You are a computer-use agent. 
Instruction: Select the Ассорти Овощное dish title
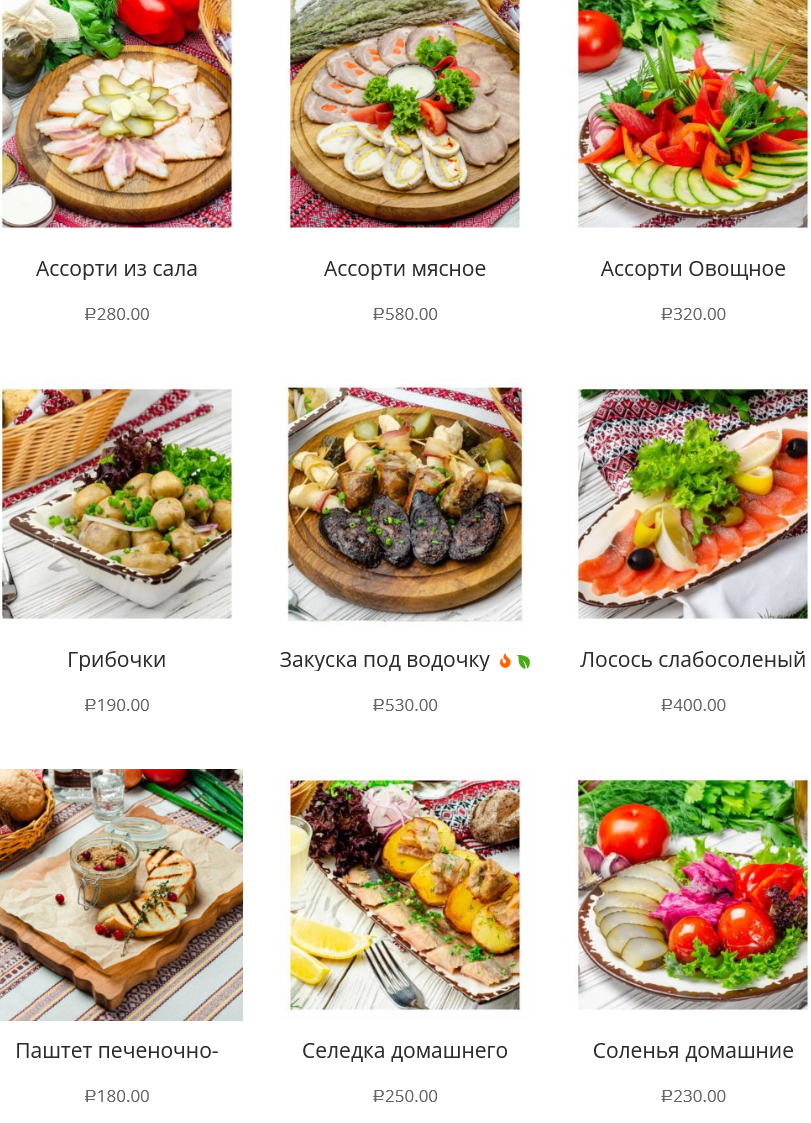(x=693, y=268)
